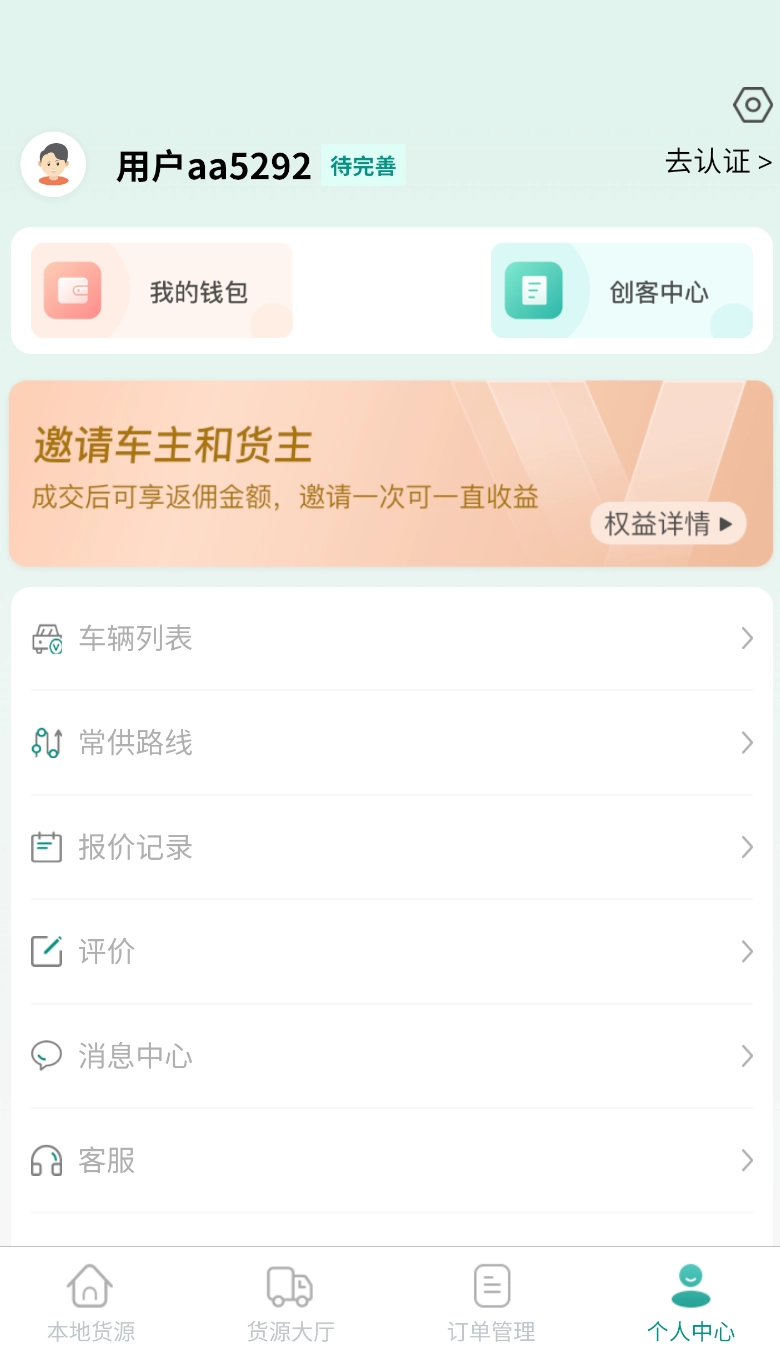Click the 客服 headset icon
780x1345 pixels.
tap(46, 1160)
